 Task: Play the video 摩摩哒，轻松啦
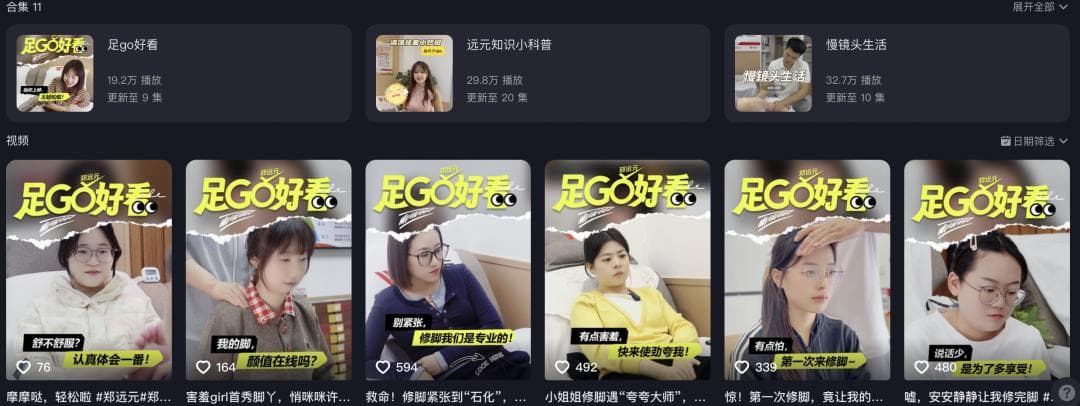point(89,270)
